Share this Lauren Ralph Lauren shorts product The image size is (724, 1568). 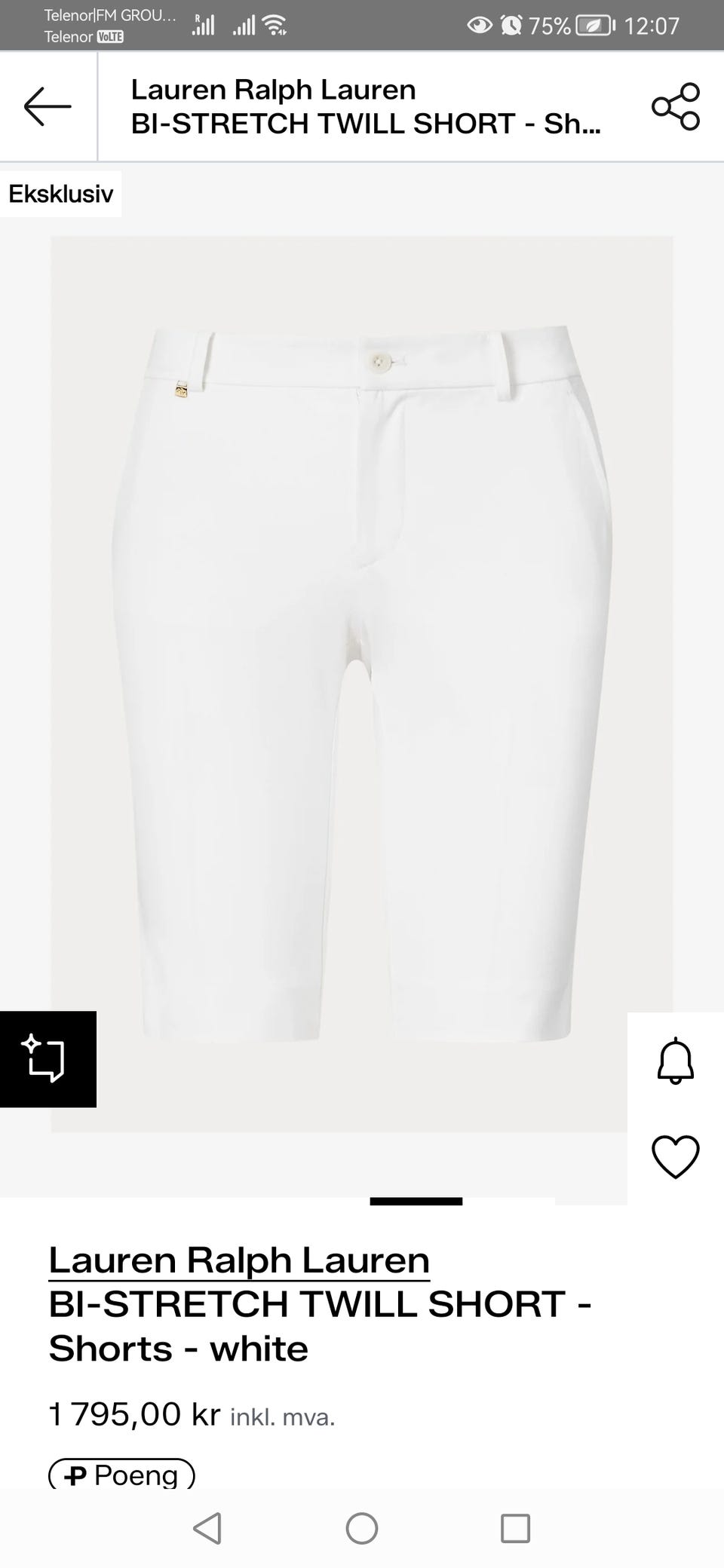(675, 106)
